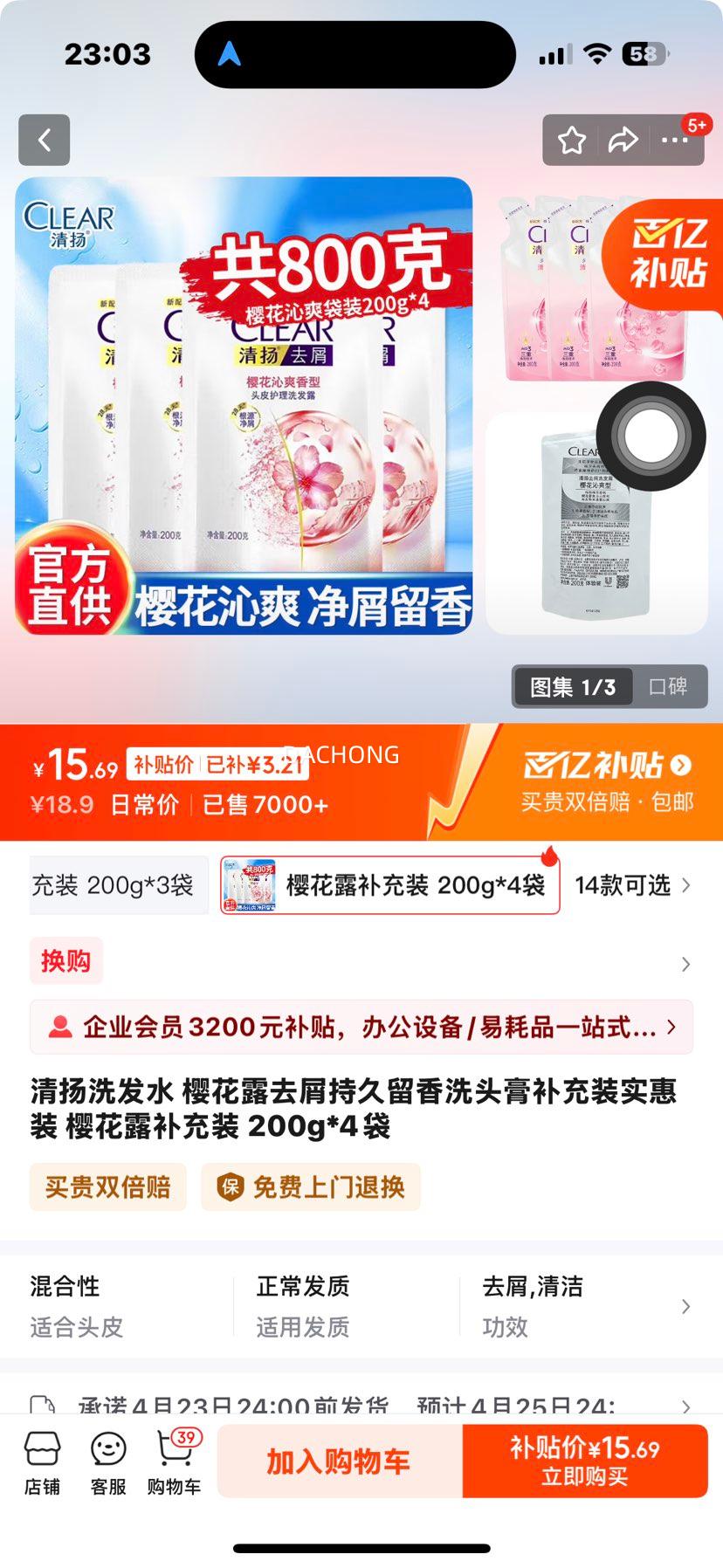Expand the 换购 exchange section

[x=66, y=960]
